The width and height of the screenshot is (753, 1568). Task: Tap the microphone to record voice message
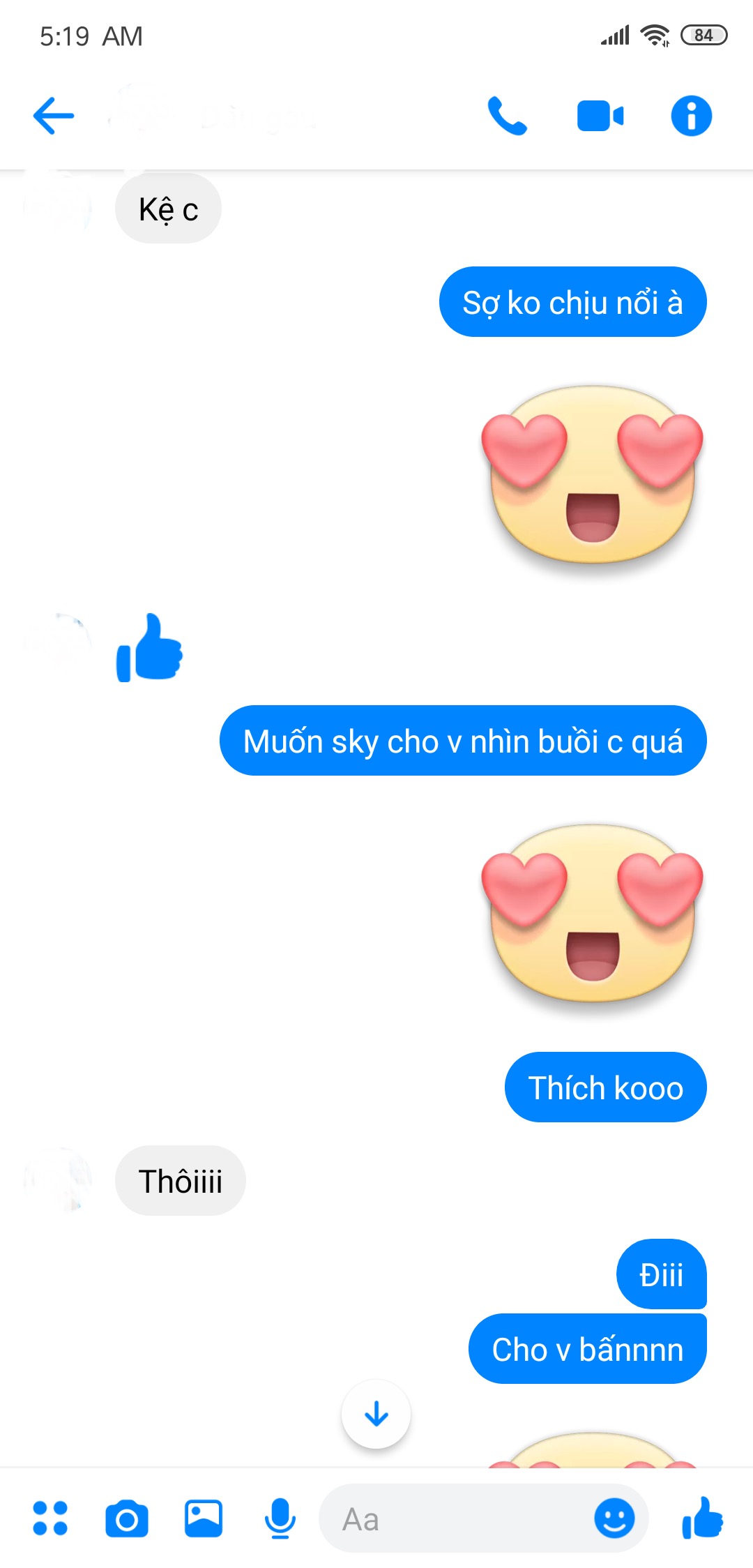pyautogui.click(x=280, y=1518)
